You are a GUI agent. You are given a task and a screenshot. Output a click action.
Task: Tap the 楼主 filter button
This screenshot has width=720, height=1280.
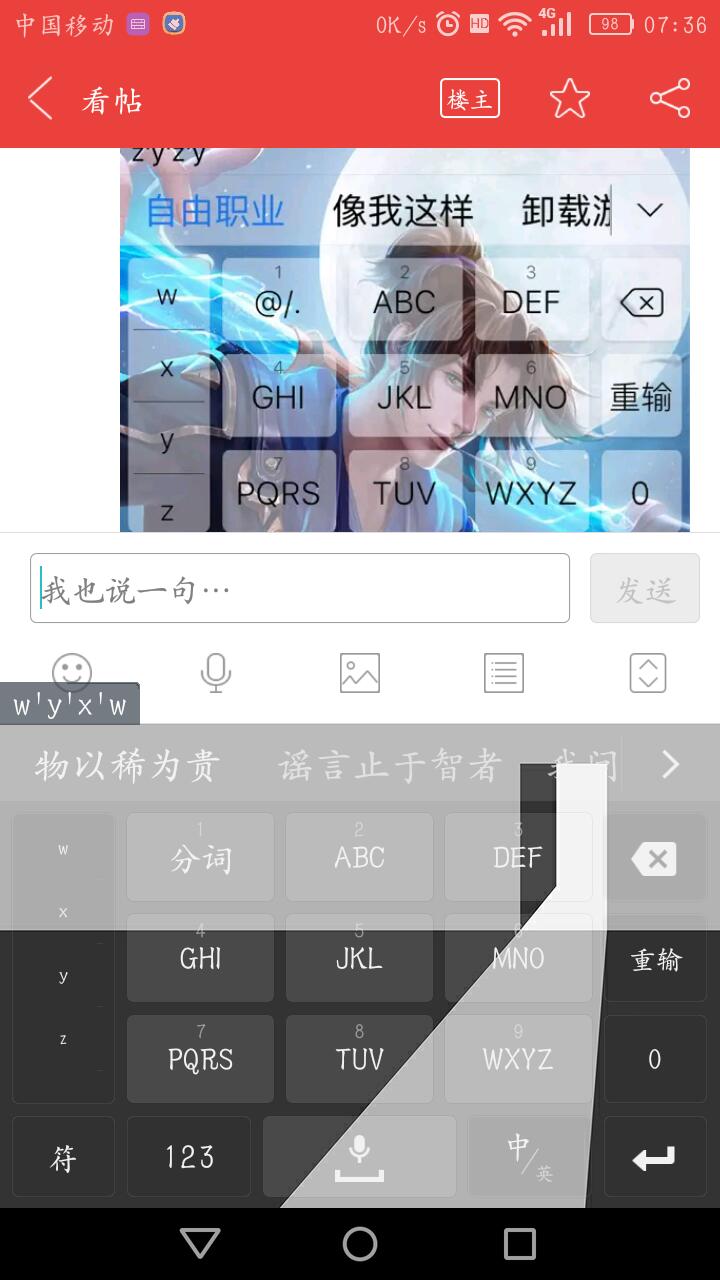[x=469, y=99]
